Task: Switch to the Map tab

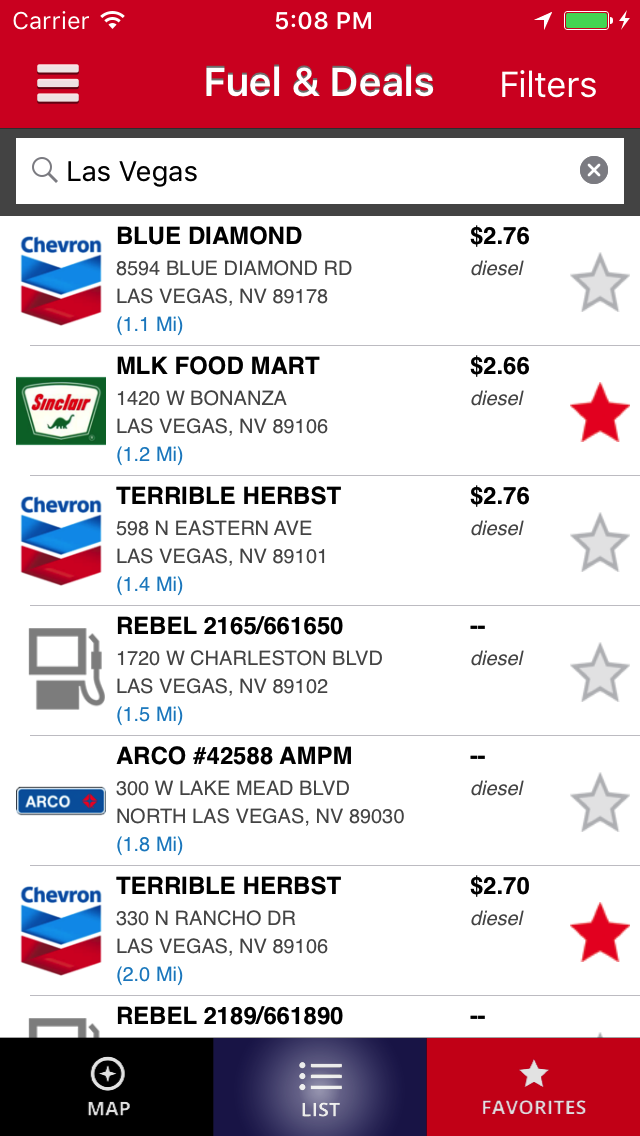Action: [x=107, y=1087]
